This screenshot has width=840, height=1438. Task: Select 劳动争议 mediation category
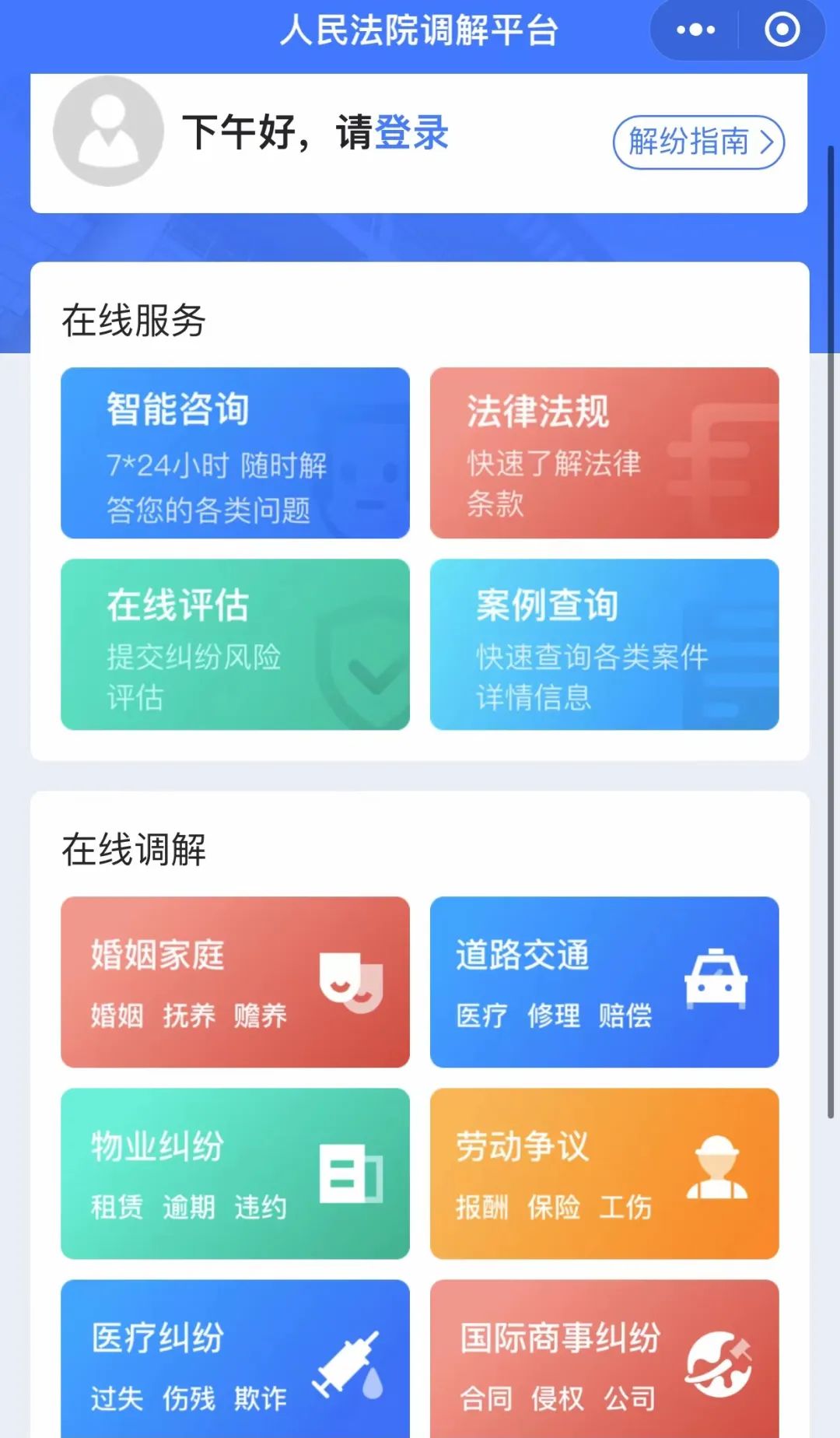pyautogui.click(x=604, y=1173)
